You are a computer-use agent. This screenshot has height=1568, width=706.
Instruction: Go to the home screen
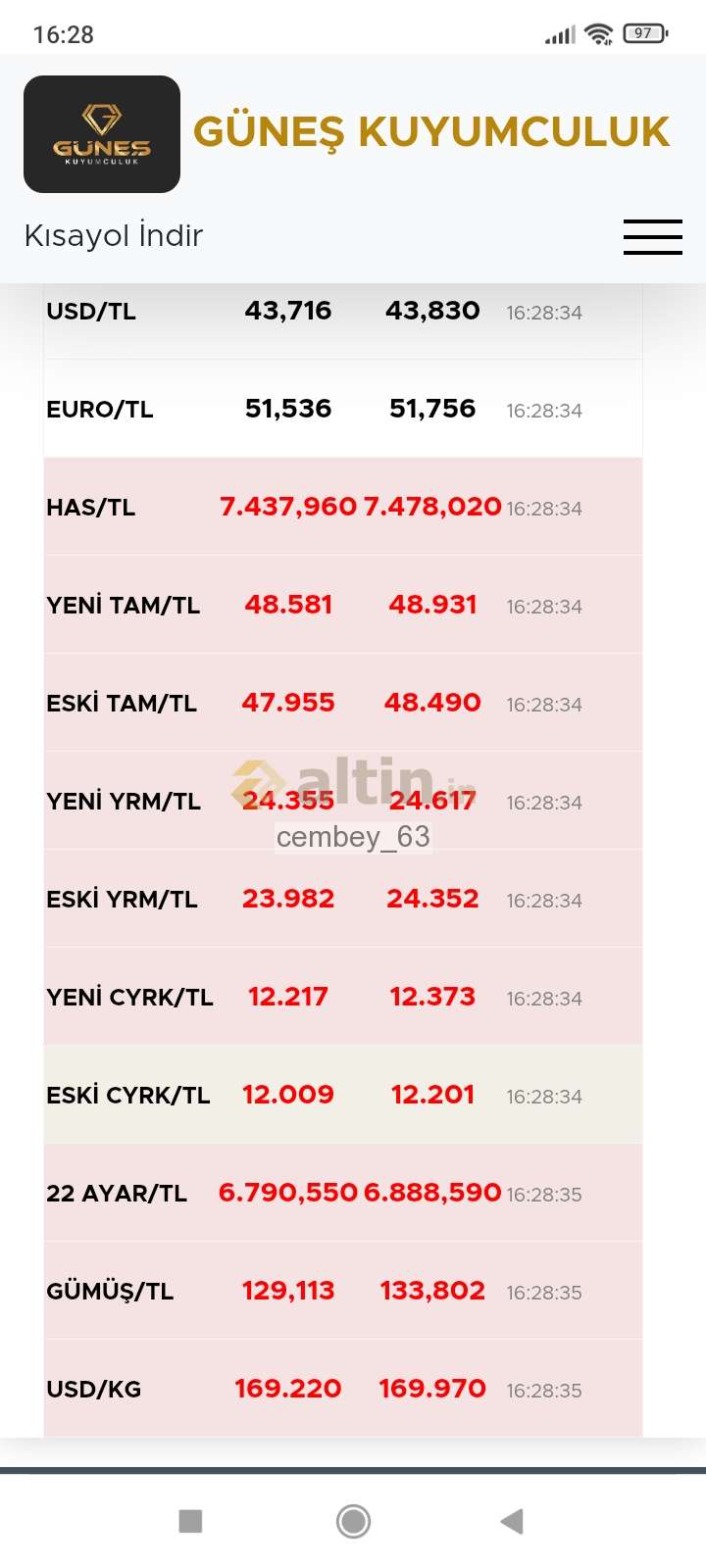click(353, 1521)
